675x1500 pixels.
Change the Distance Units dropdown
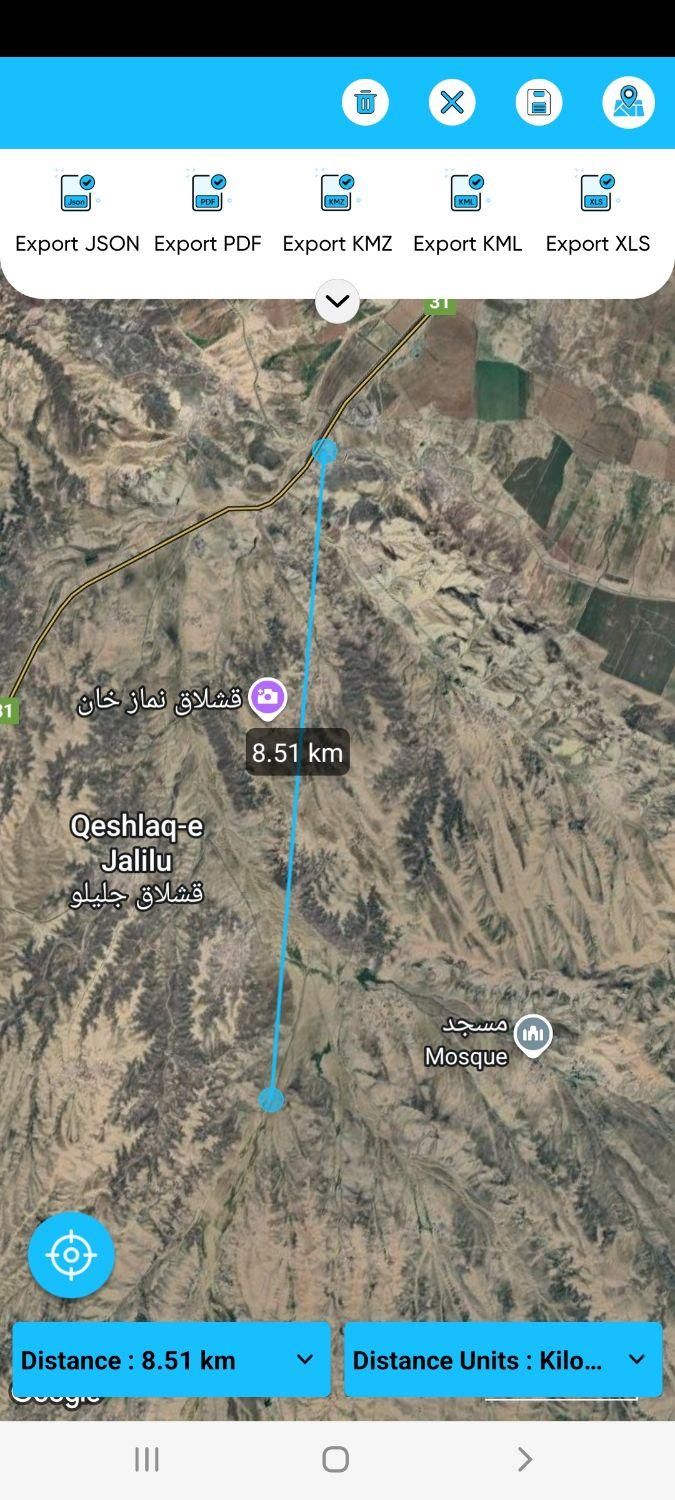pyautogui.click(x=502, y=1360)
